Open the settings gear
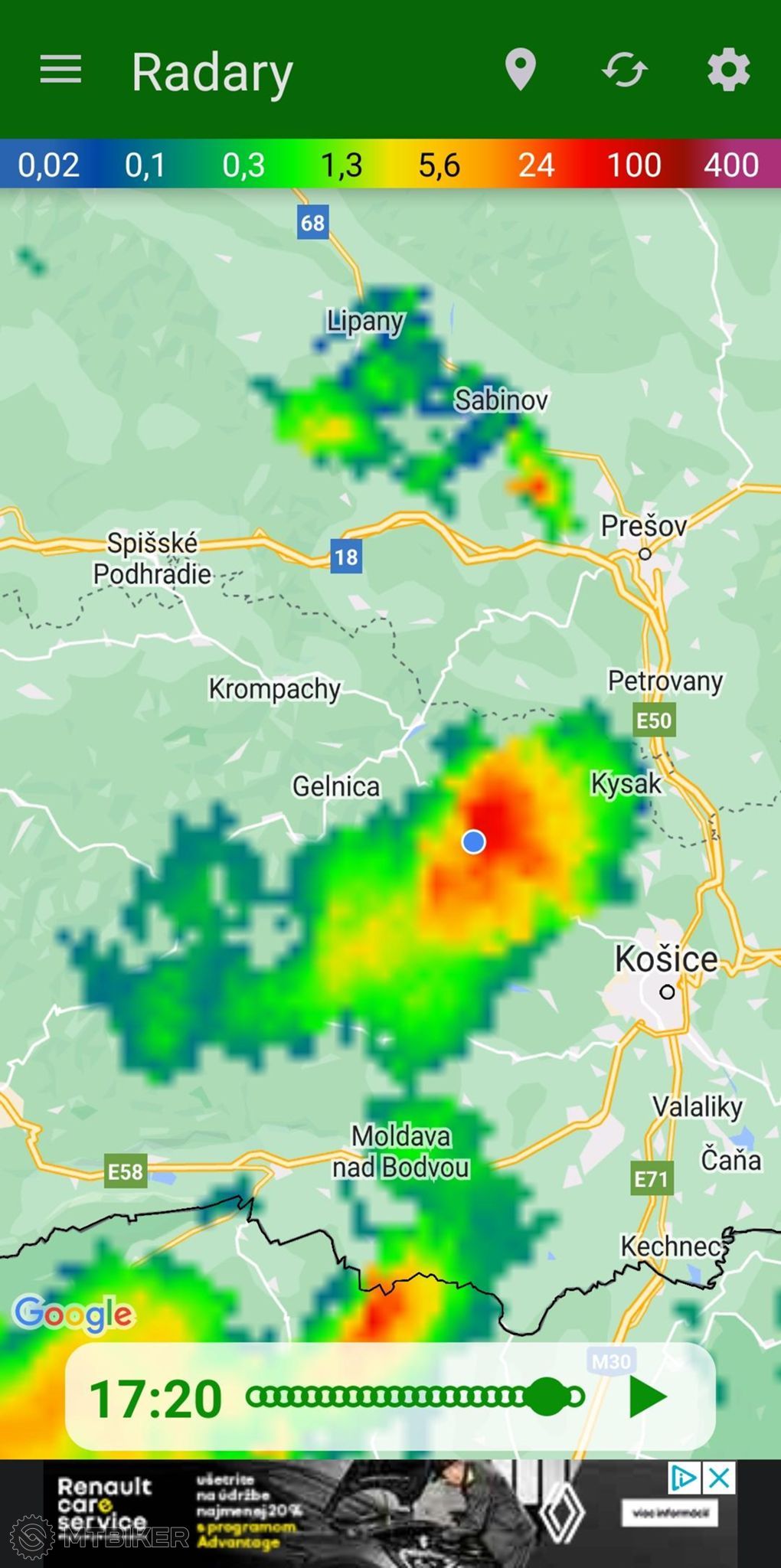The image size is (781, 1568). click(728, 70)
